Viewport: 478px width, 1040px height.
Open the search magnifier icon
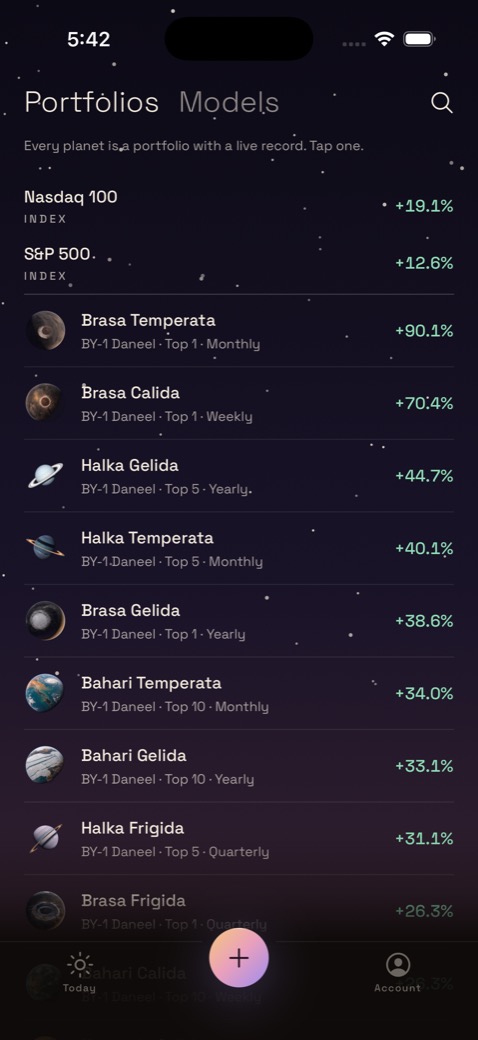pyautogui.click(x=442, y=103)
